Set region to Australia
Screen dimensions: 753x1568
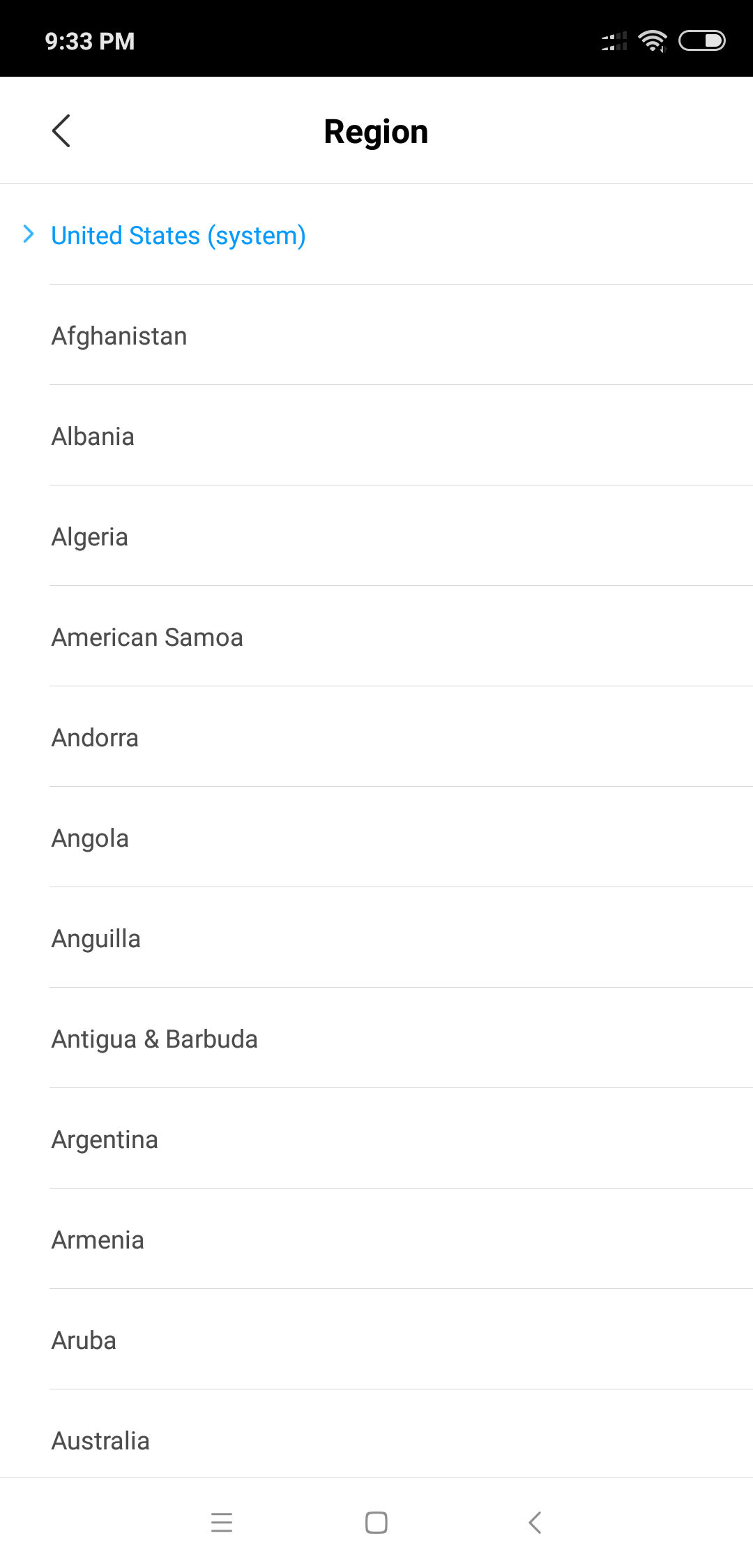(376, 1434)
